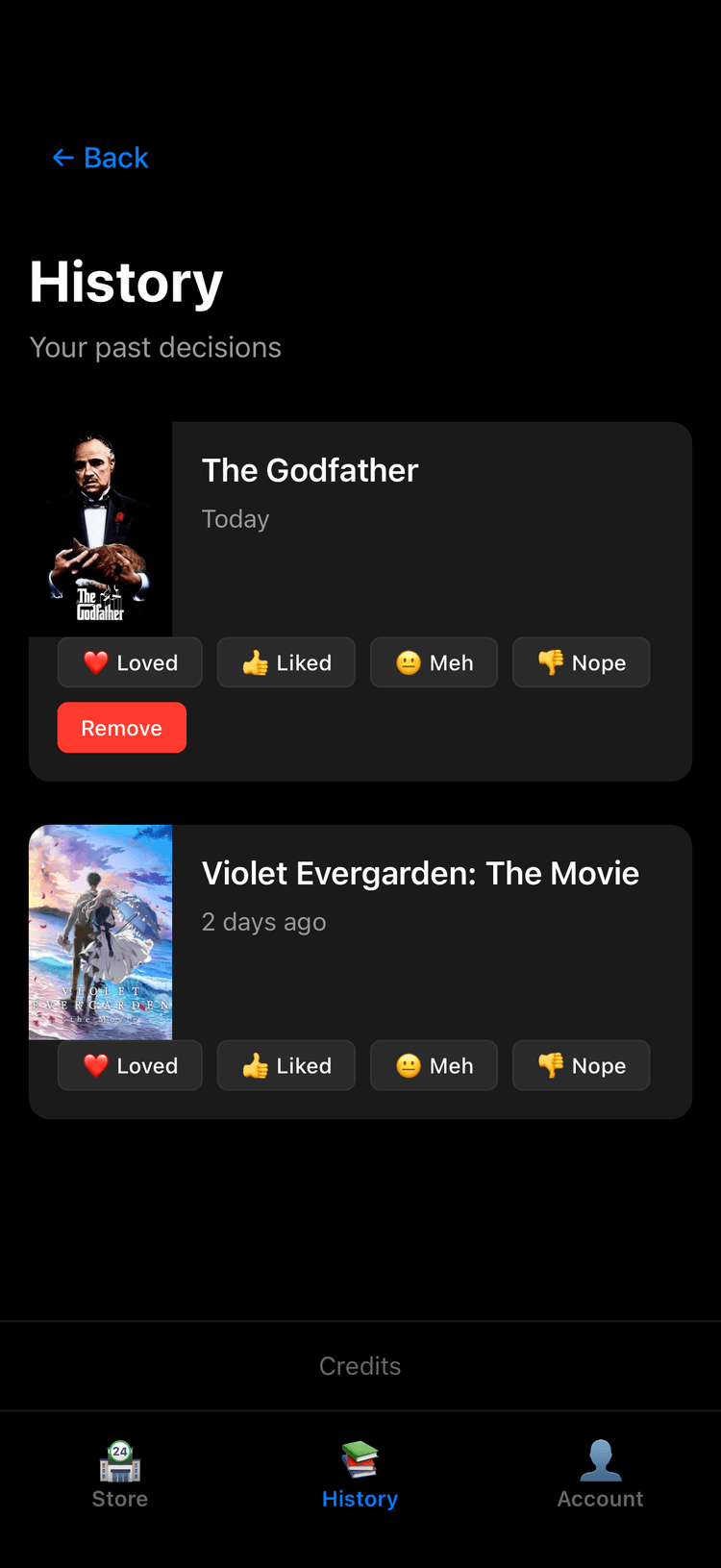Switch to the Account tab
721x1568 pixels.
coord(600,1476)
